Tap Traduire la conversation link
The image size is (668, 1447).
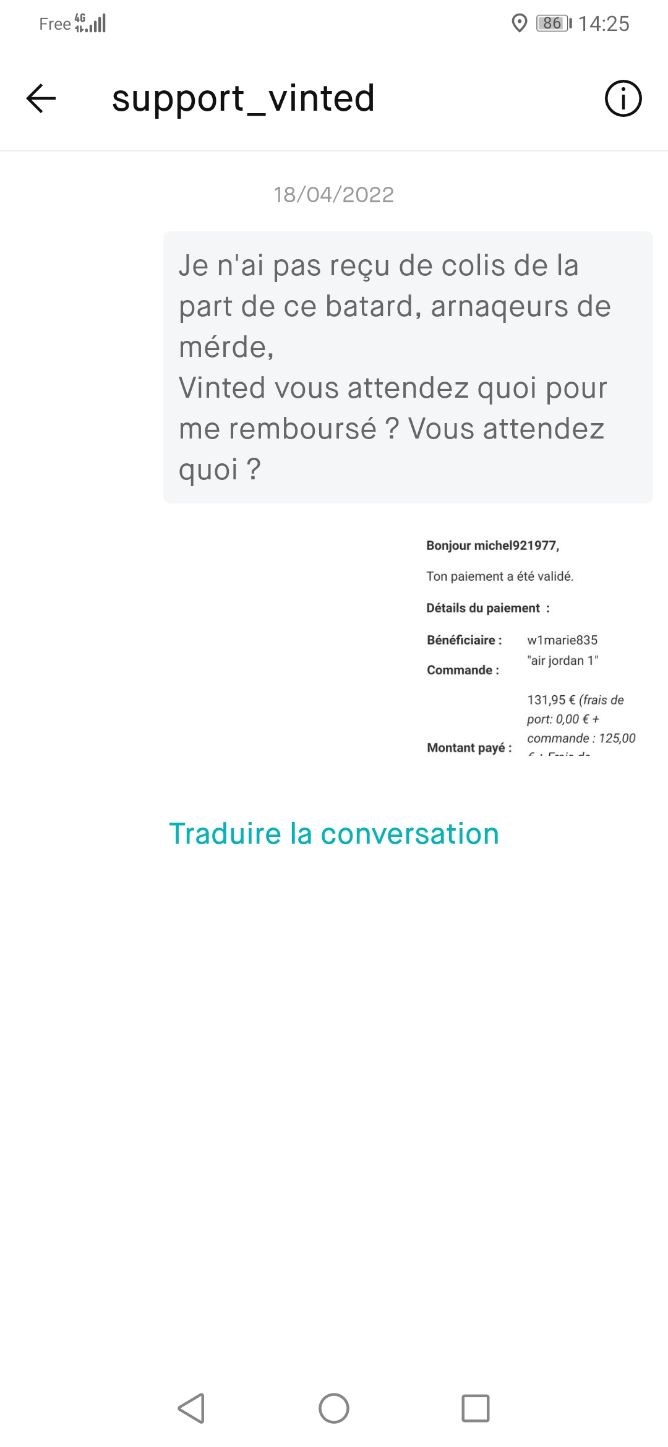tap(333, 833)
